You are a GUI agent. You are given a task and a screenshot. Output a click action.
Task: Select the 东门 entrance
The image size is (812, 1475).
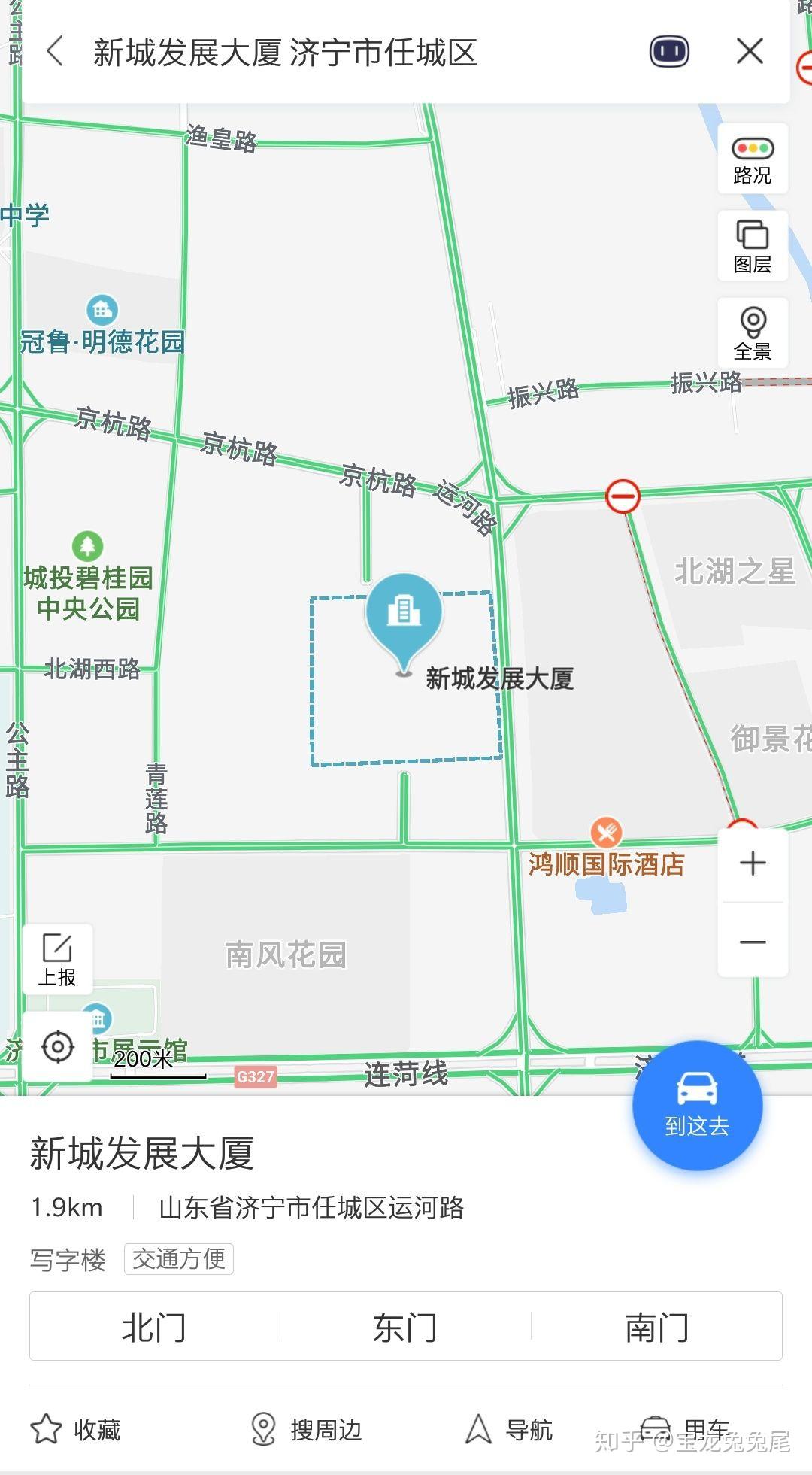405,1327
